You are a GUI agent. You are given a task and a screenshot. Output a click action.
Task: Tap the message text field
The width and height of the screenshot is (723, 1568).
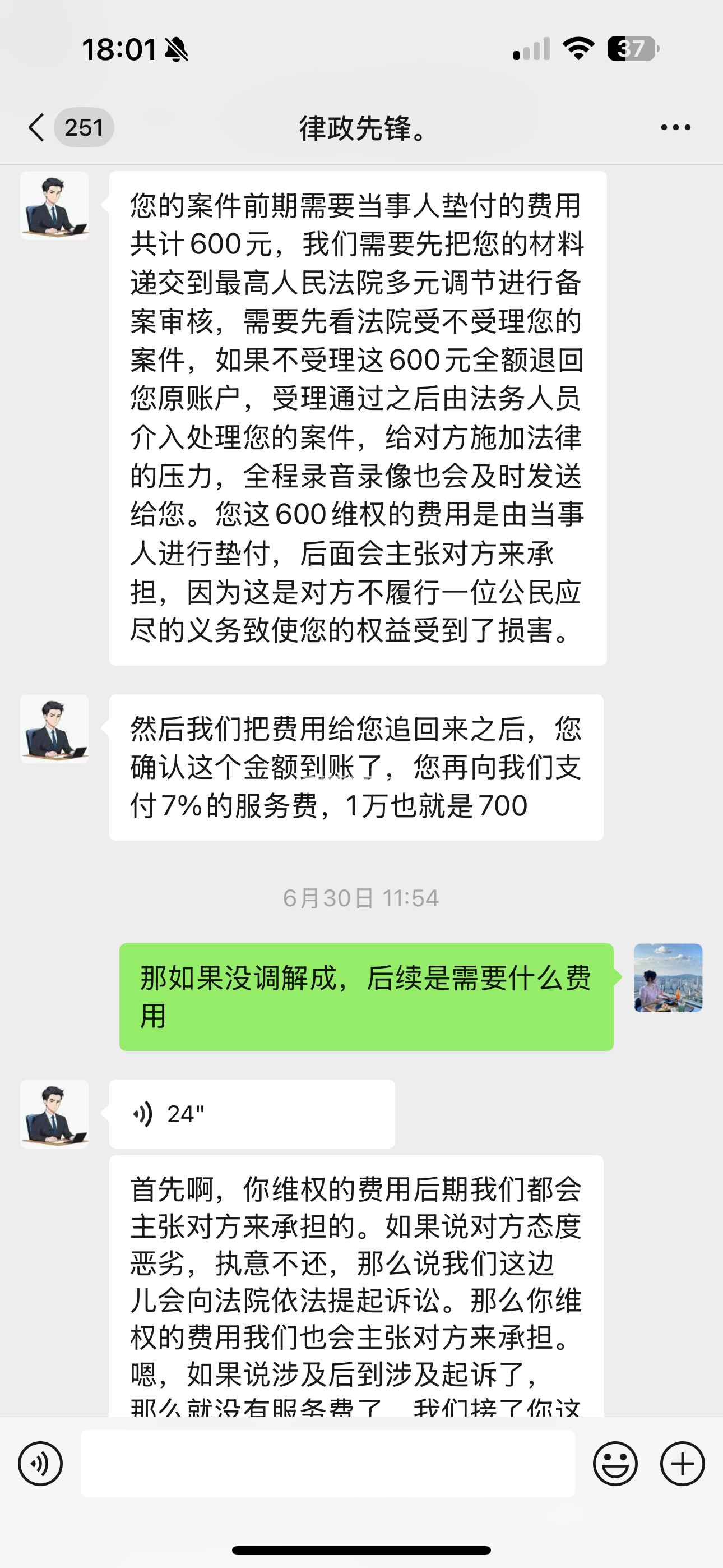pos(327,1463)
